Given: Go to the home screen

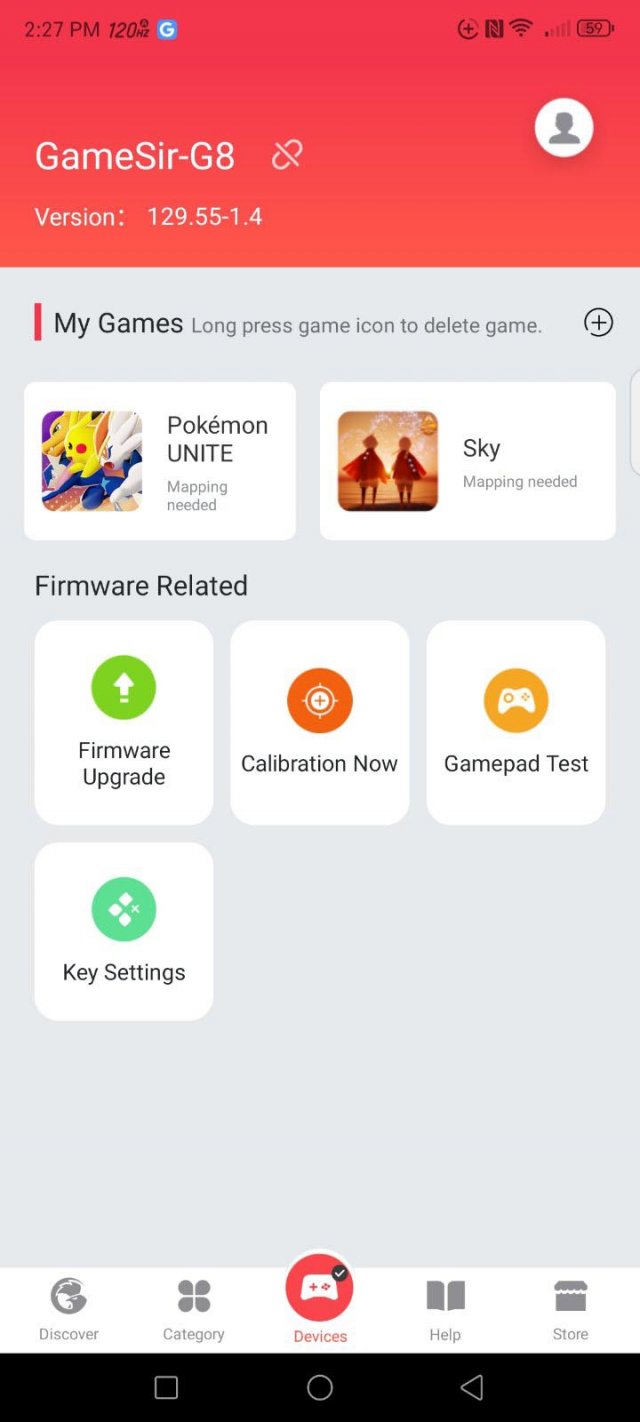Looking at the screenshot, I should pyautogui.click(x=320, y=1387).
